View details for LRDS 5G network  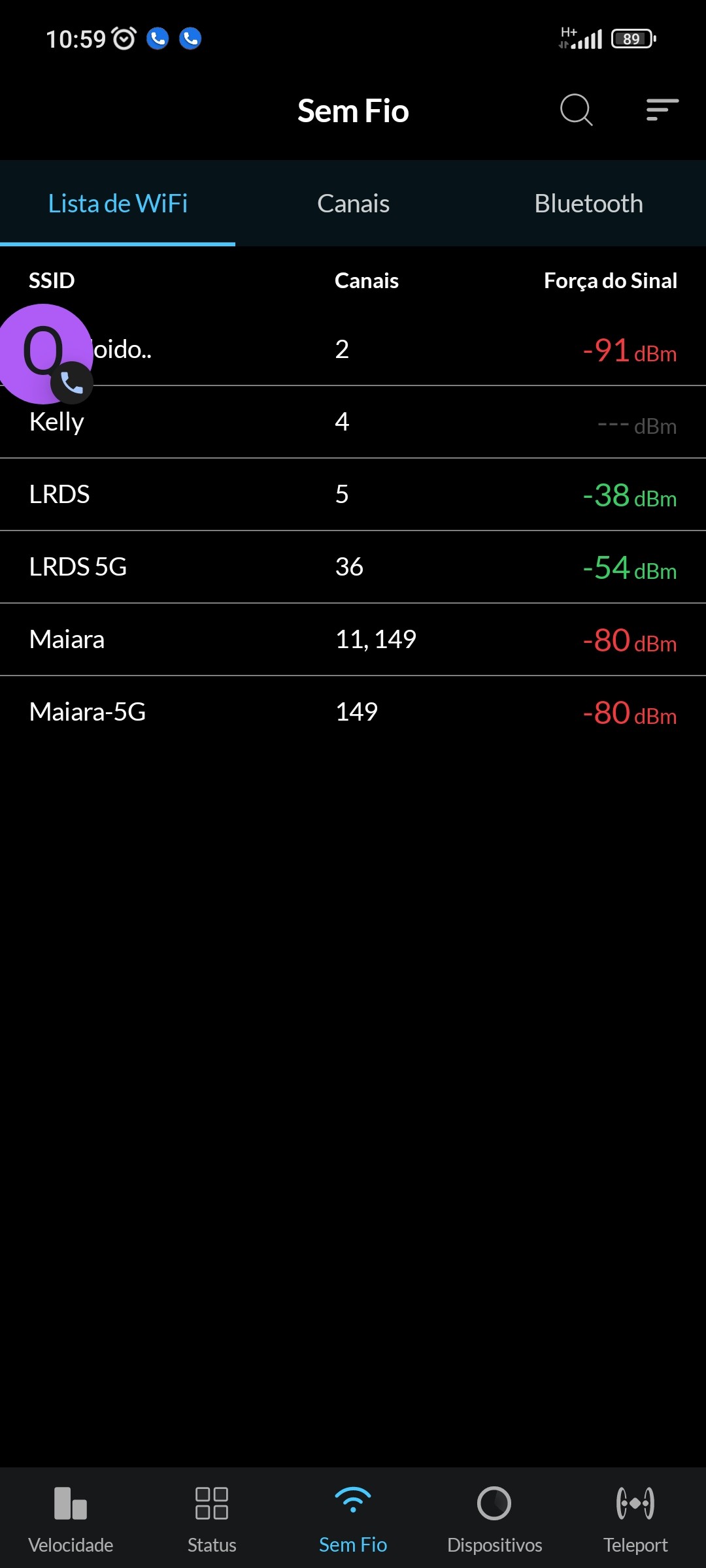coord(353,567)
